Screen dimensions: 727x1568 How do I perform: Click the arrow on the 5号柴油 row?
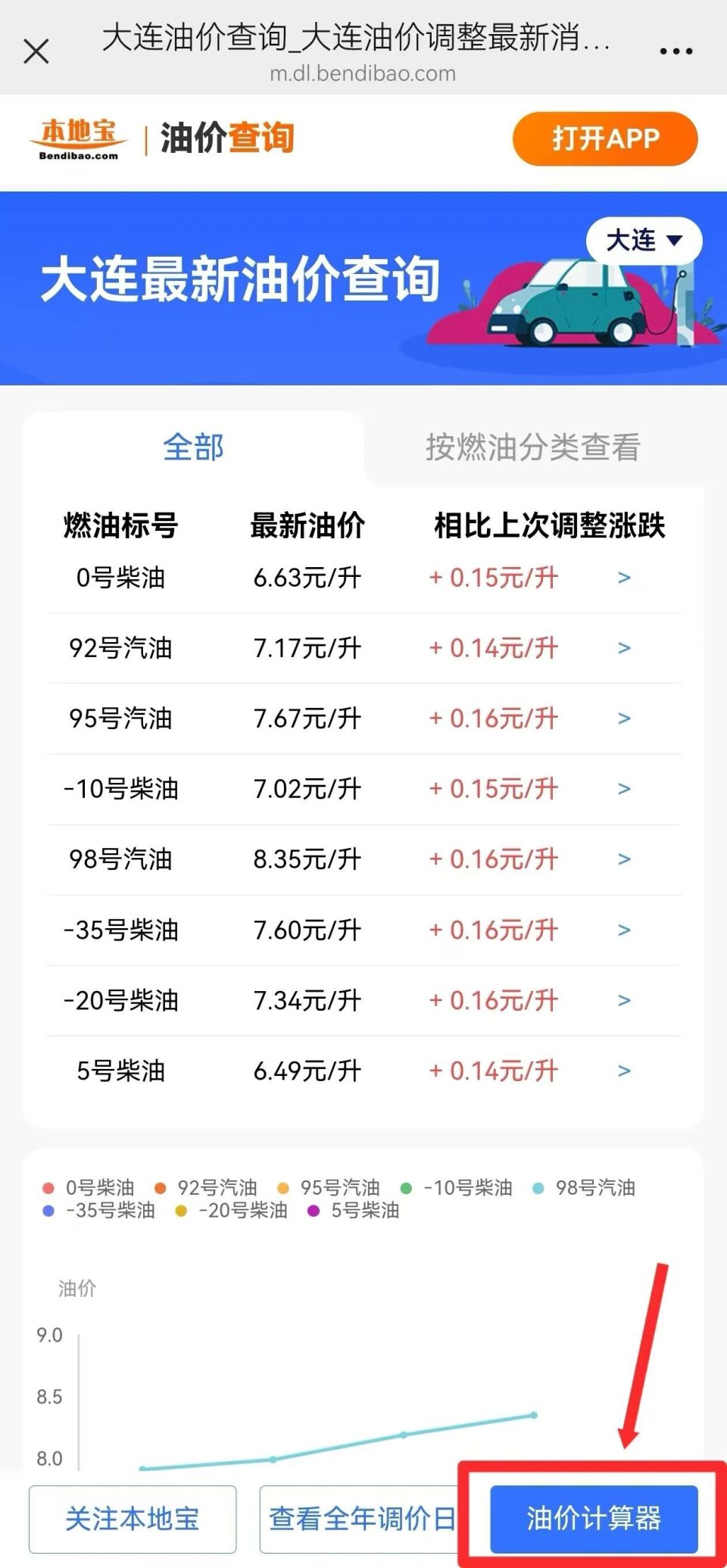(623, 1071)
